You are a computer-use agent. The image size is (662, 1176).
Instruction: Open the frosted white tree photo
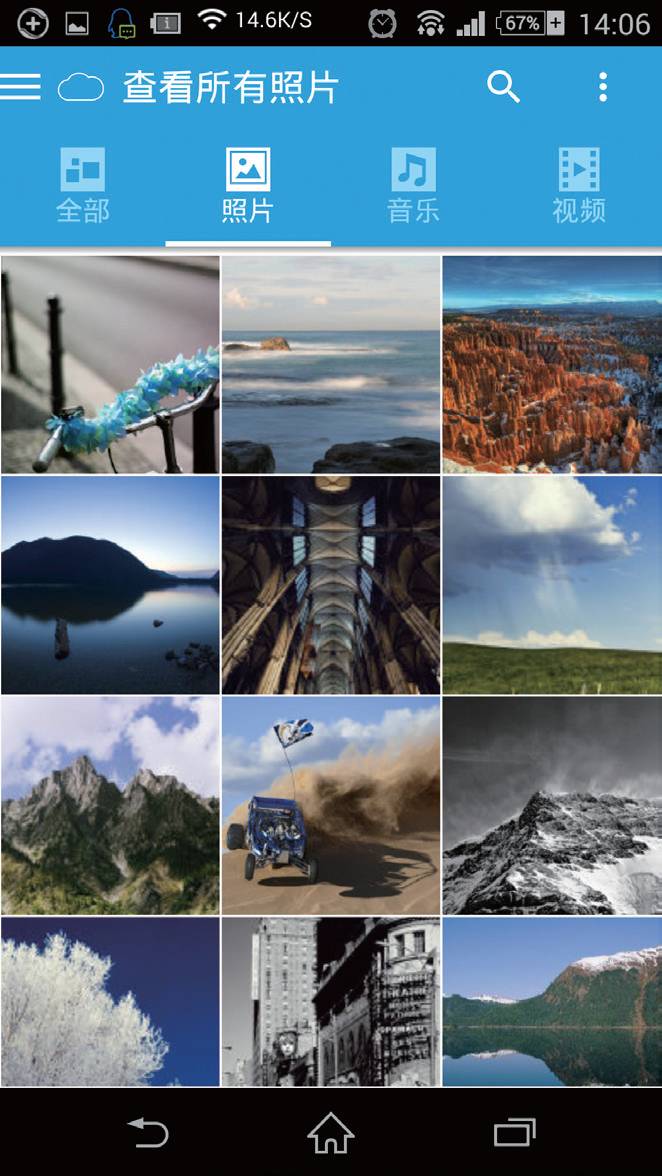coord(110,1002)
